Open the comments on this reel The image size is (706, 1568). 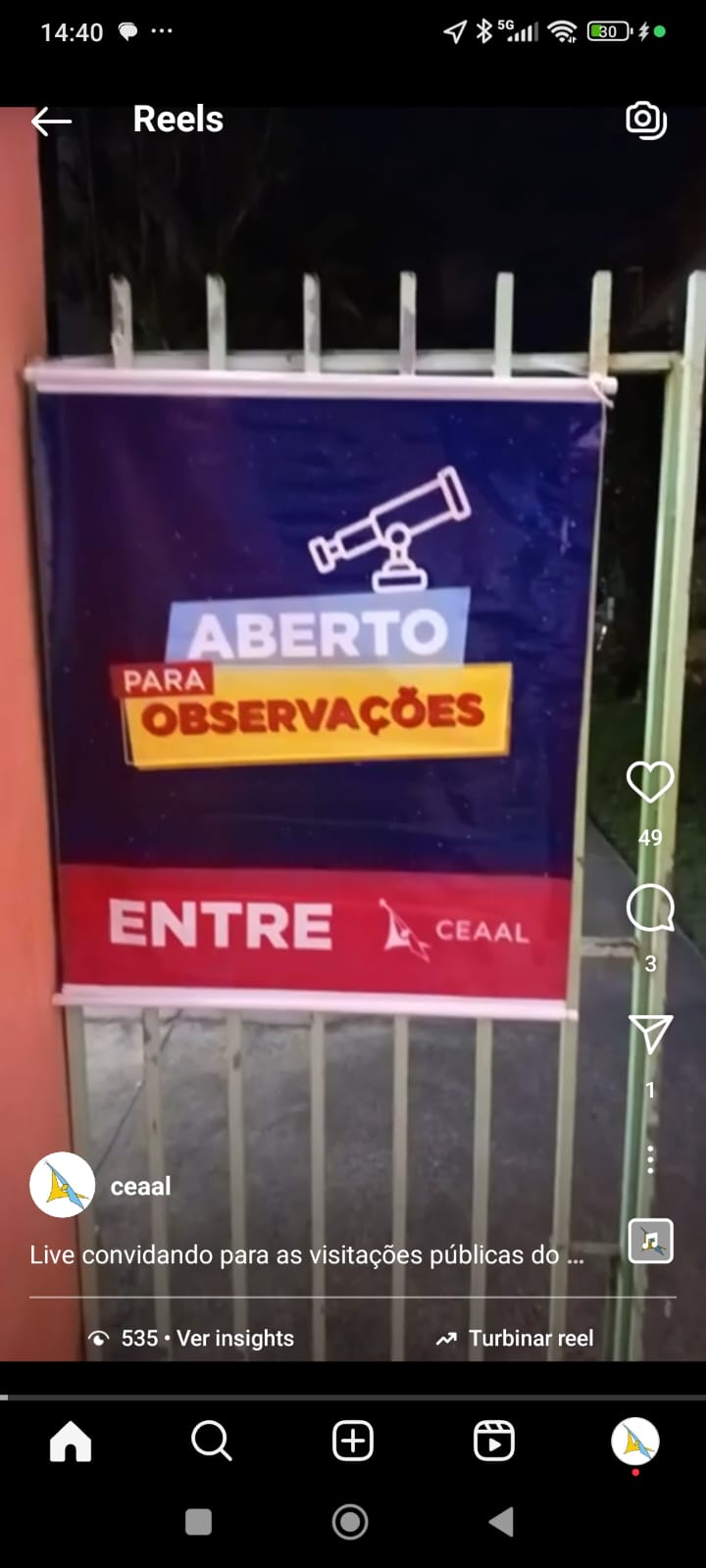[649, 908]
